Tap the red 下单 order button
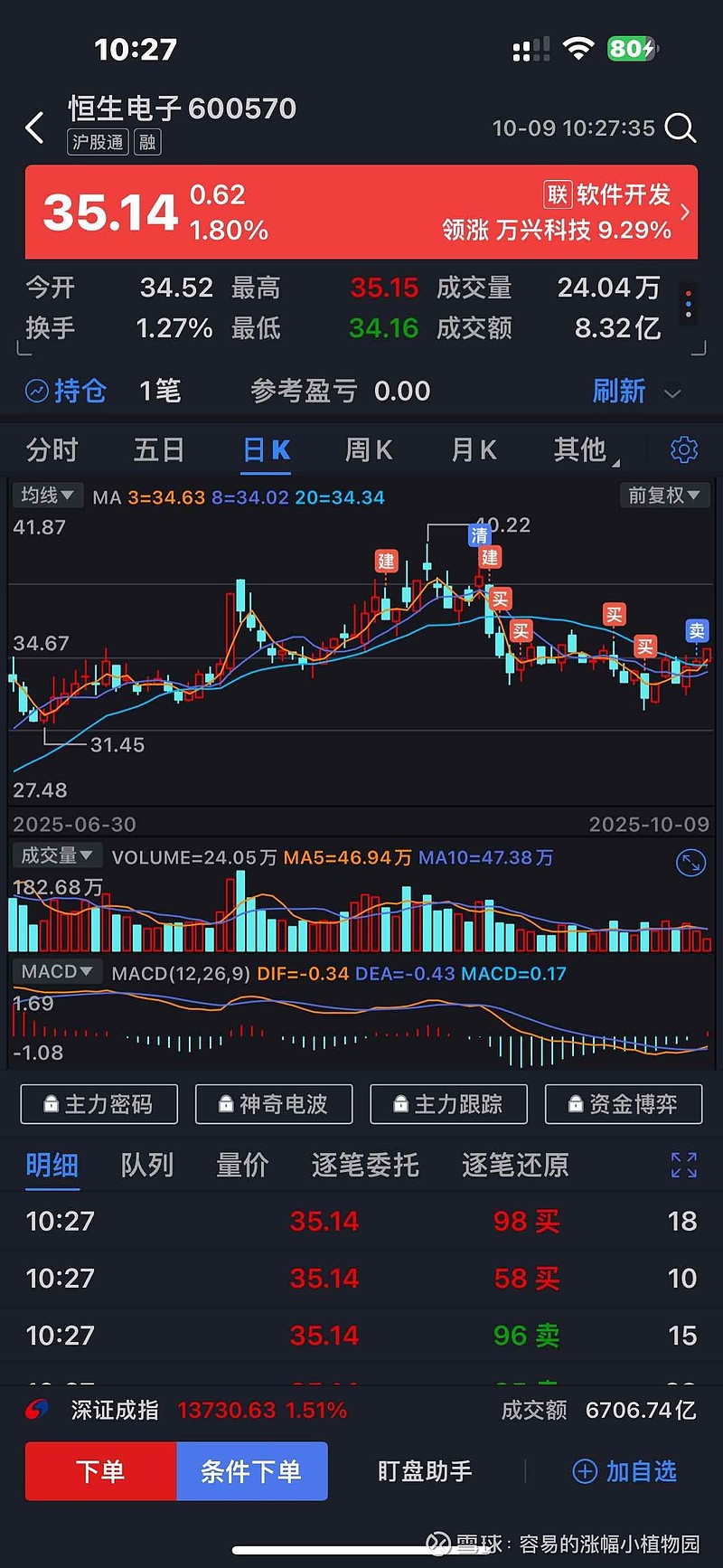The image size is (723, 1568). [100, 1471]
